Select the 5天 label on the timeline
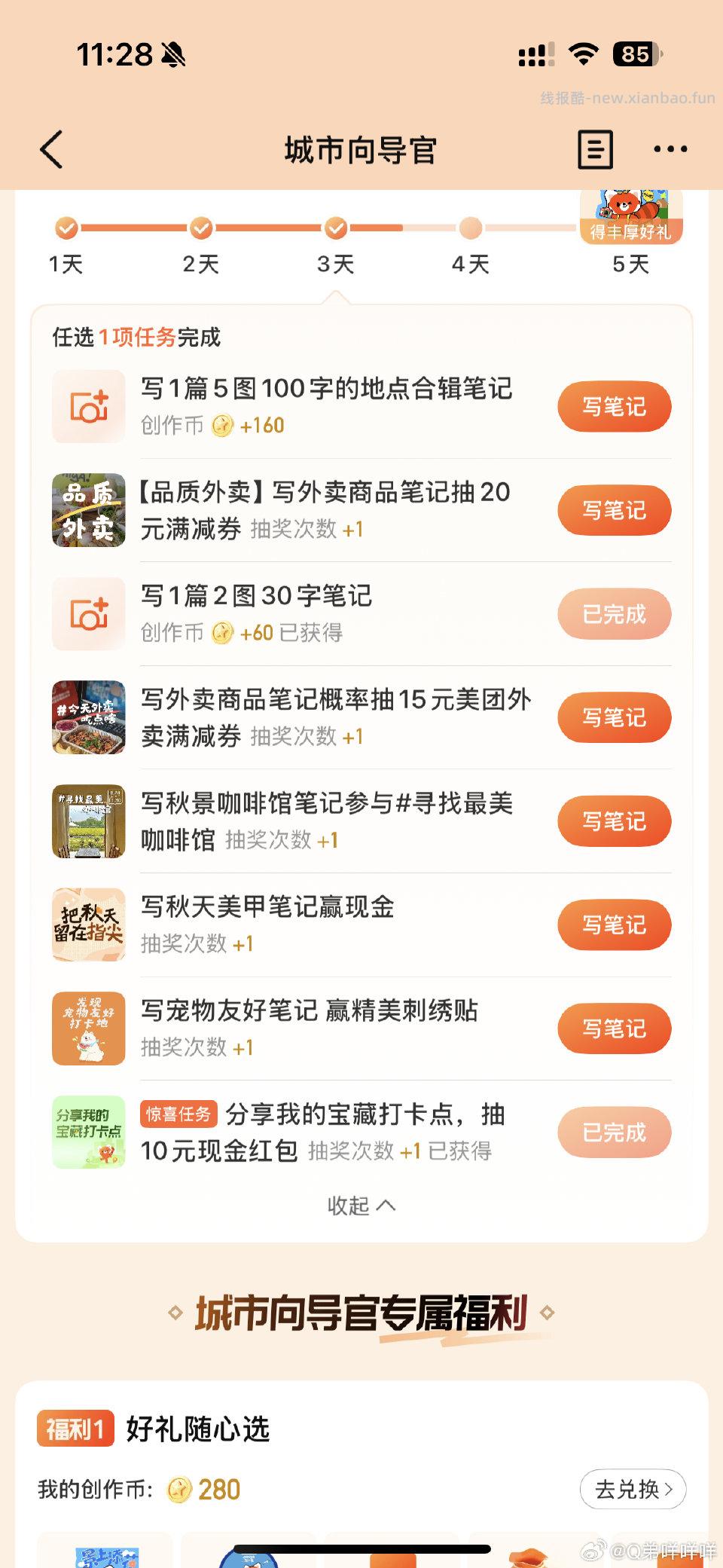This screenshot has width=723, height=1568. (630, 264)
